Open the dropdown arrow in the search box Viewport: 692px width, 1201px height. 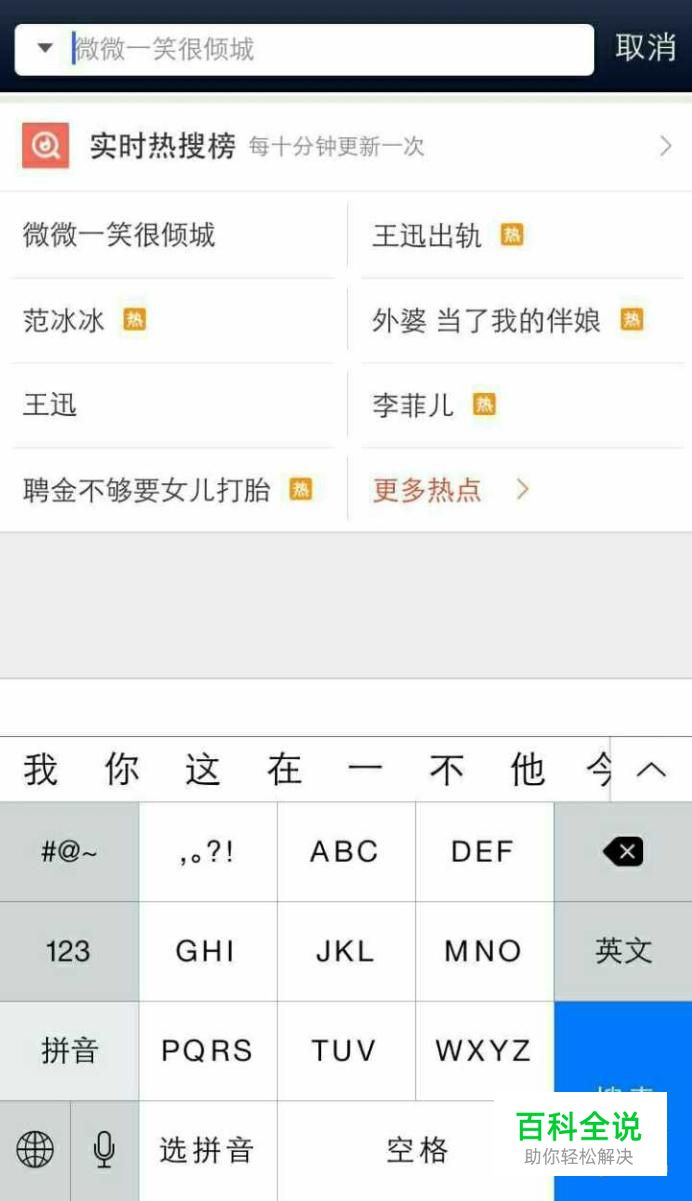[44, 48]
